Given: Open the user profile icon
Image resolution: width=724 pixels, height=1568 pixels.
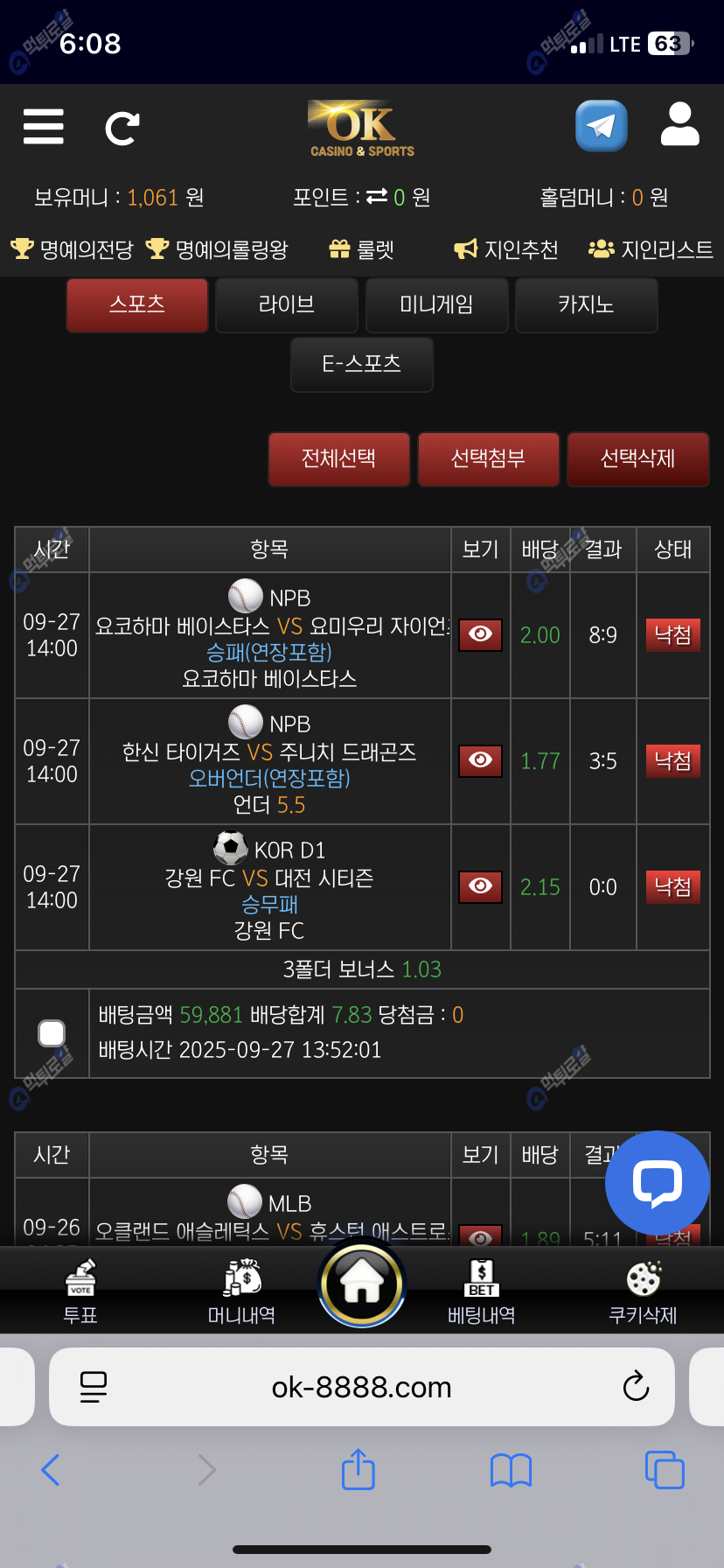Looking at the screenshot, I should [x=679, y=125].
